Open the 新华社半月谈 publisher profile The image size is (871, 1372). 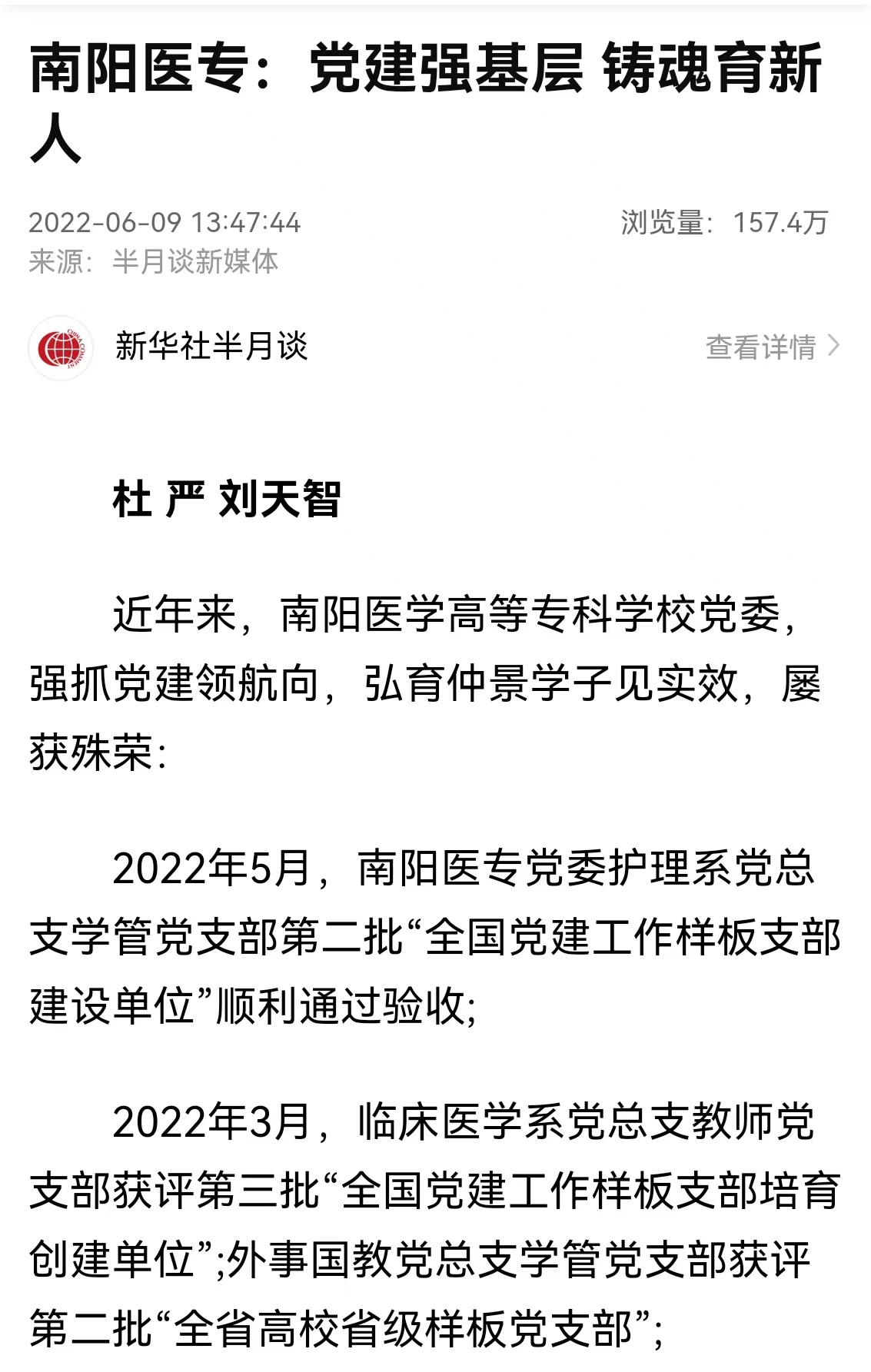click(211, 347)
